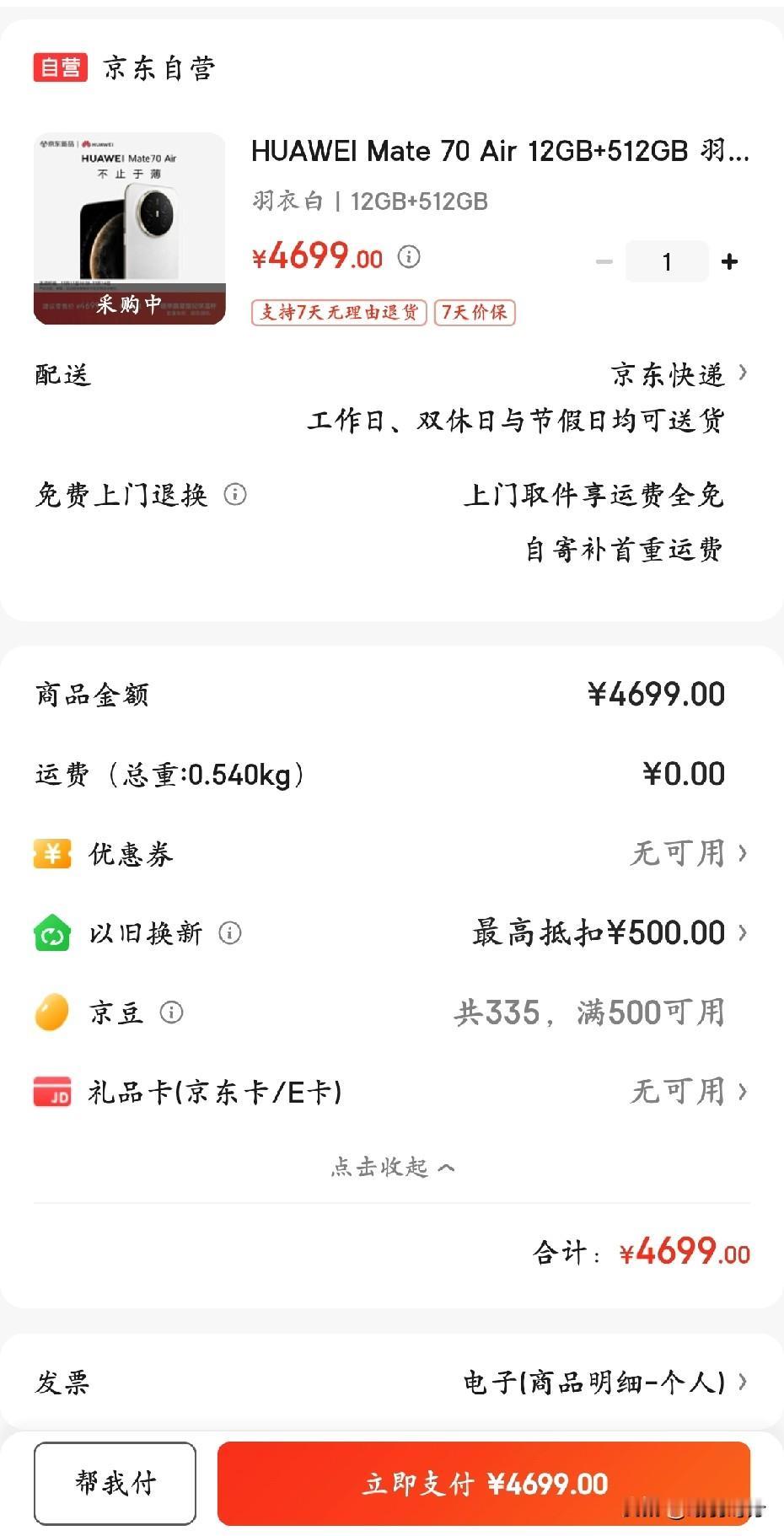Open the 发票 invoice selection arrow
Screen dimensions: 784x1536
click(x=745, y=1381)
